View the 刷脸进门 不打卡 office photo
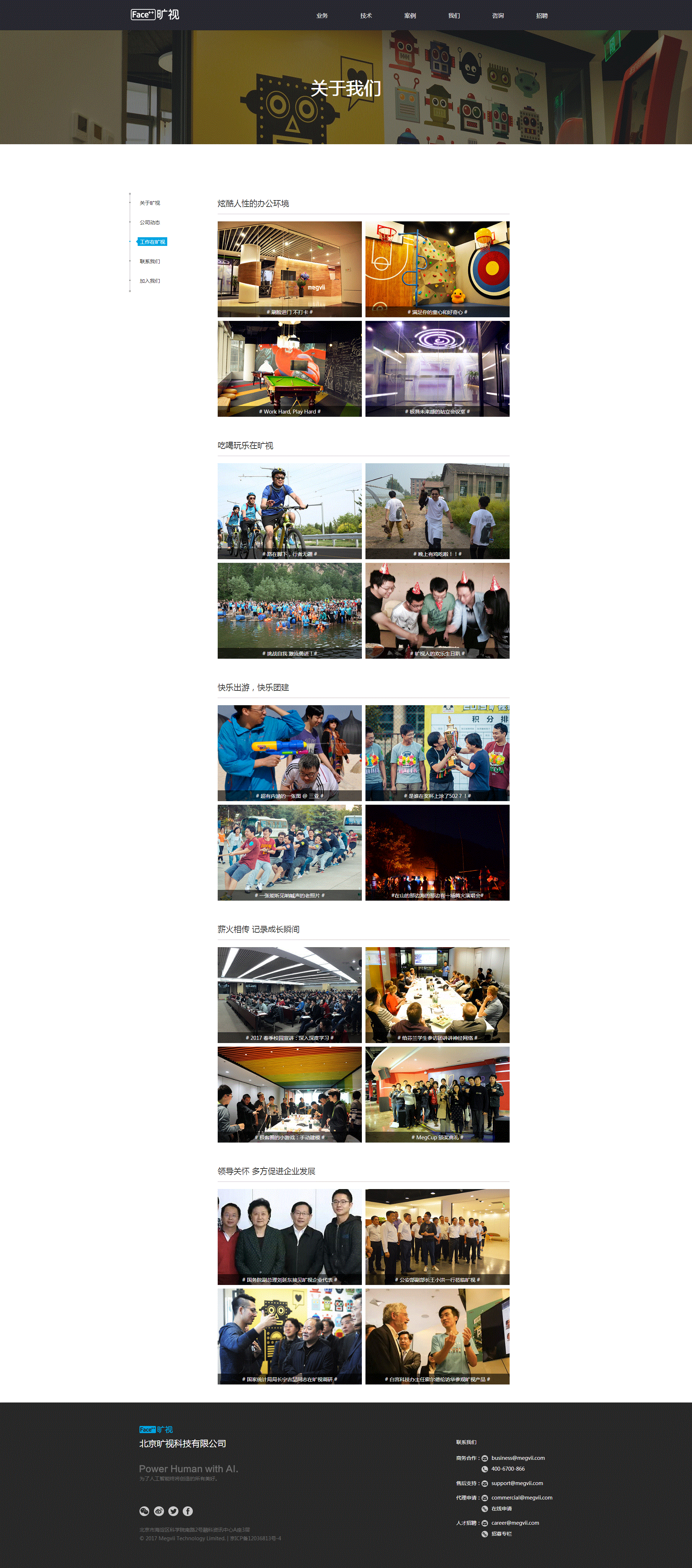Screen dimensions: 692x1568 (x=290, y=269)
